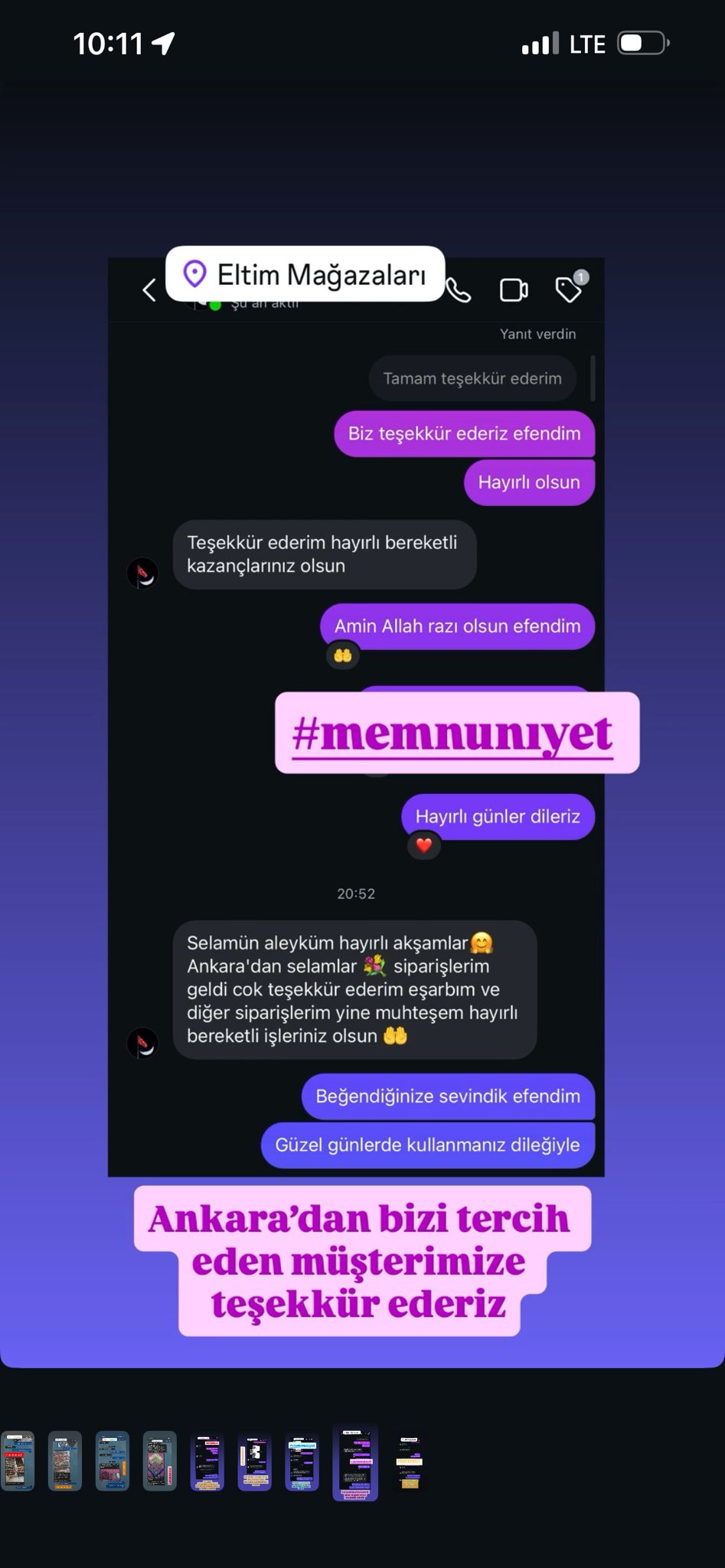Screen dimensions: 725x1568
Task: Open the #memnuniyet hashtag sticker
Action: [456, 733]
